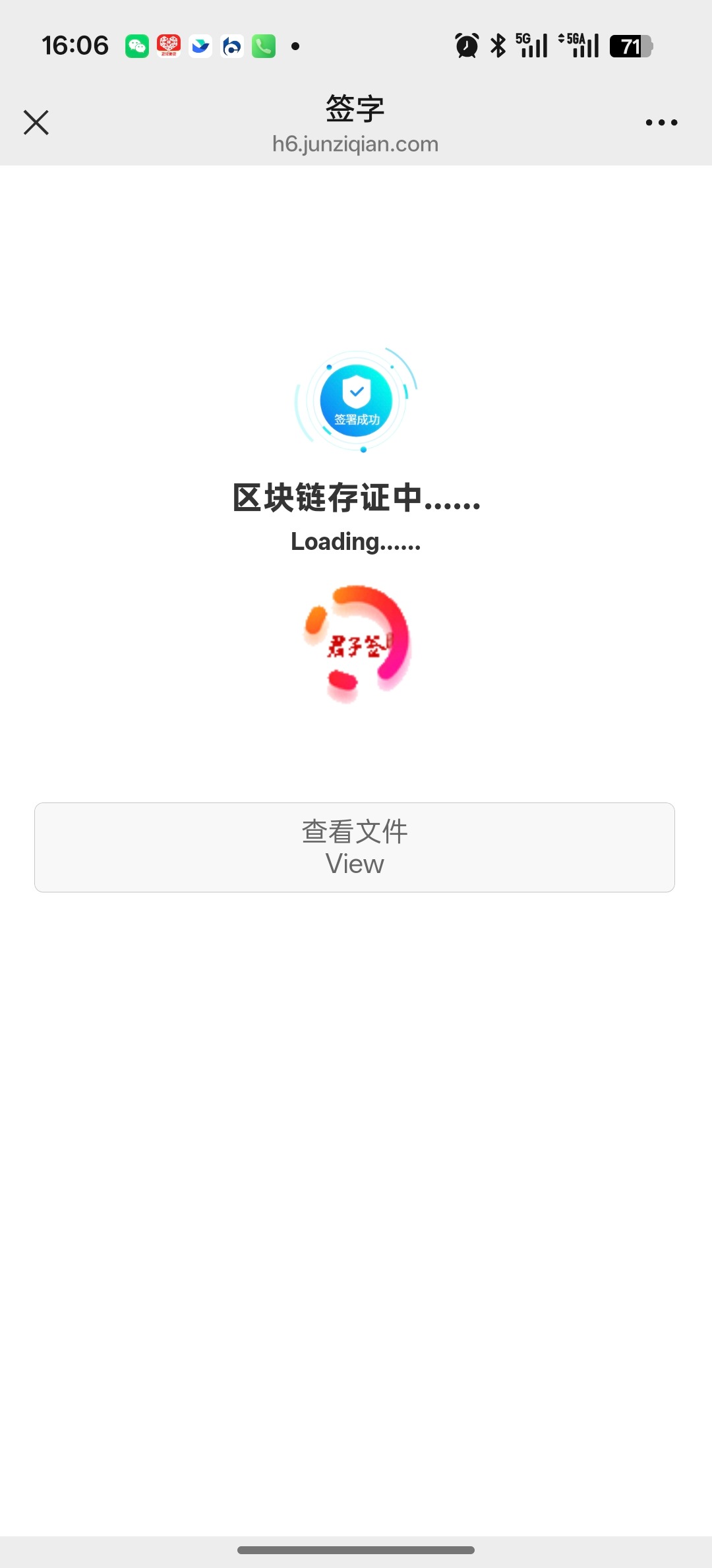
Task: Open the three-dot overflow menu
Action: (661, 123)
